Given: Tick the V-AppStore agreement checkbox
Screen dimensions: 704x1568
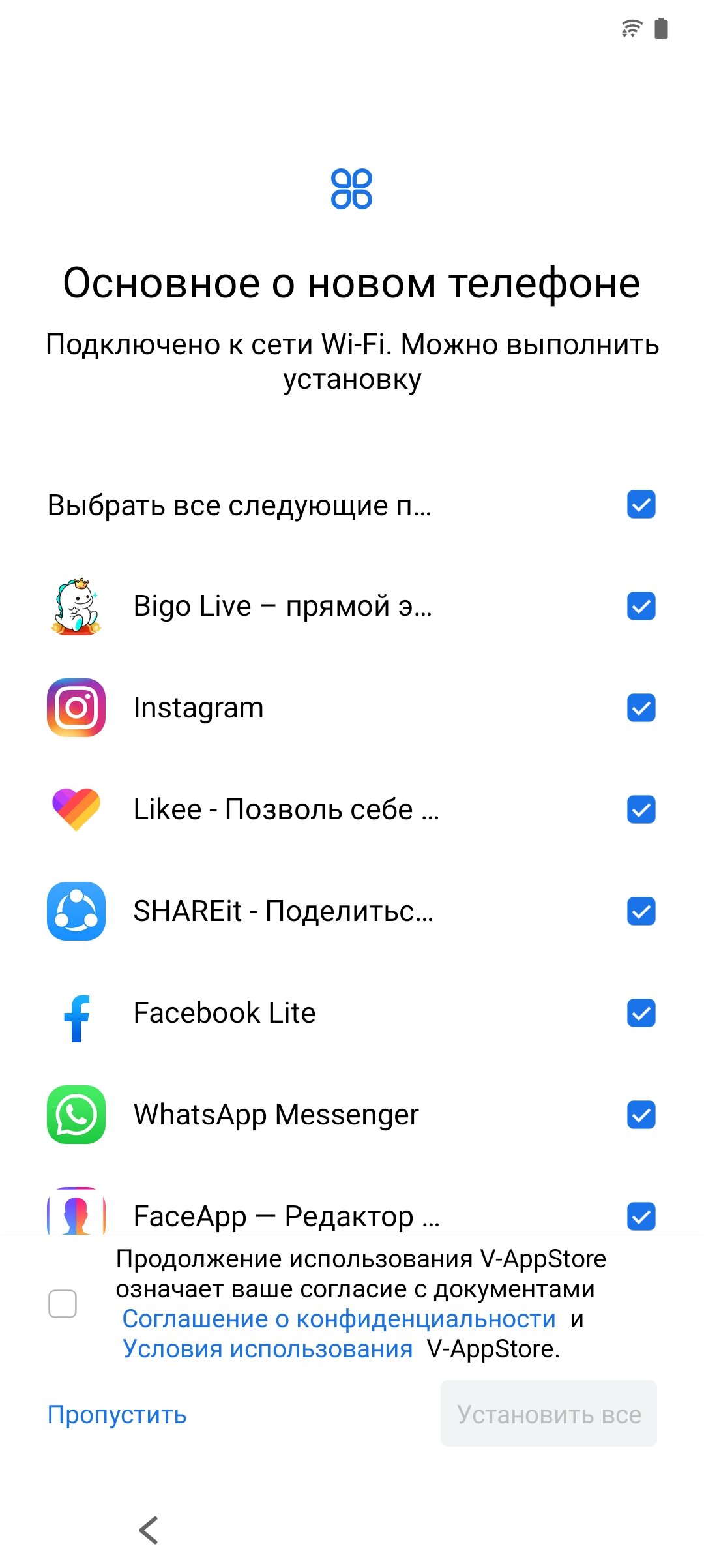Looking at the screenshot, I should coord(63,1304).
